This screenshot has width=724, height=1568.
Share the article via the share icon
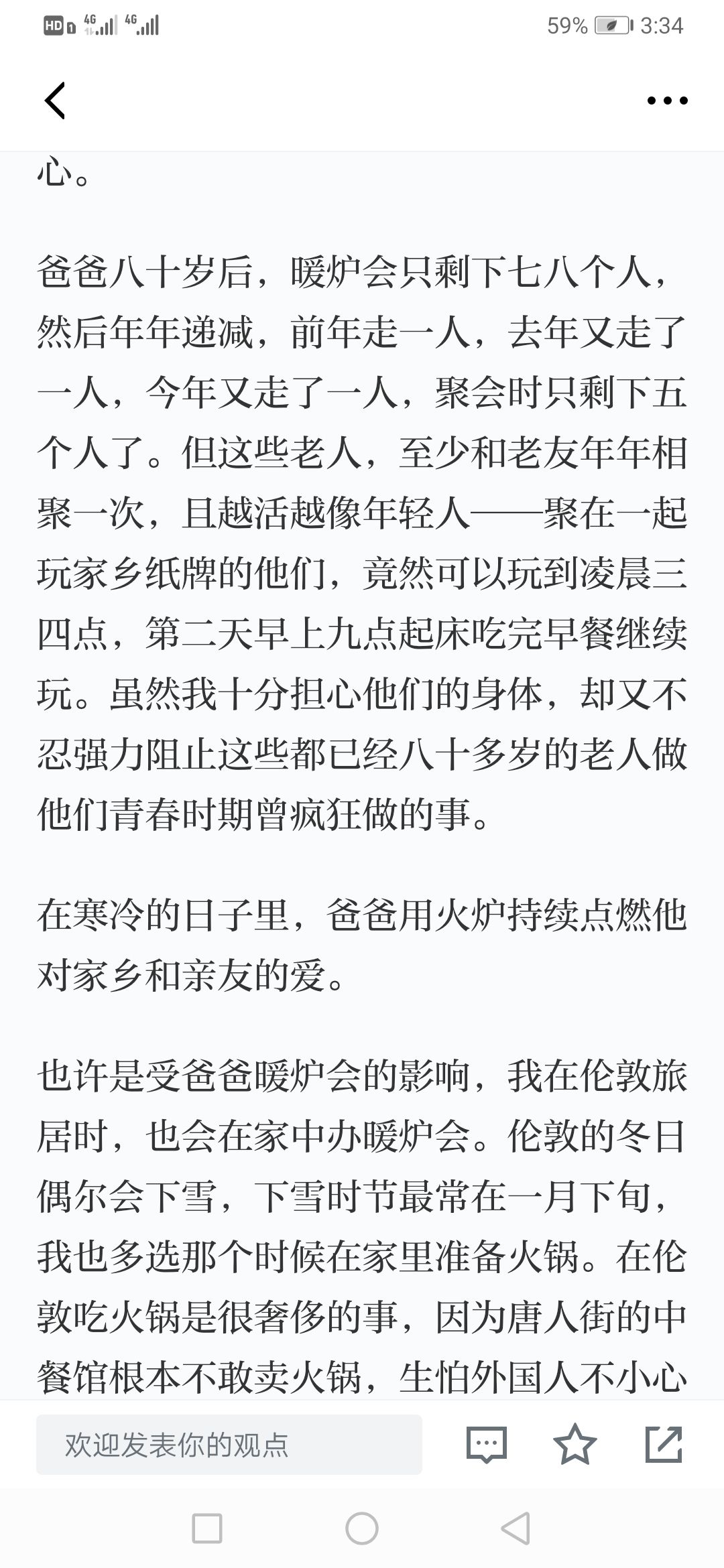pos(664,1444)
